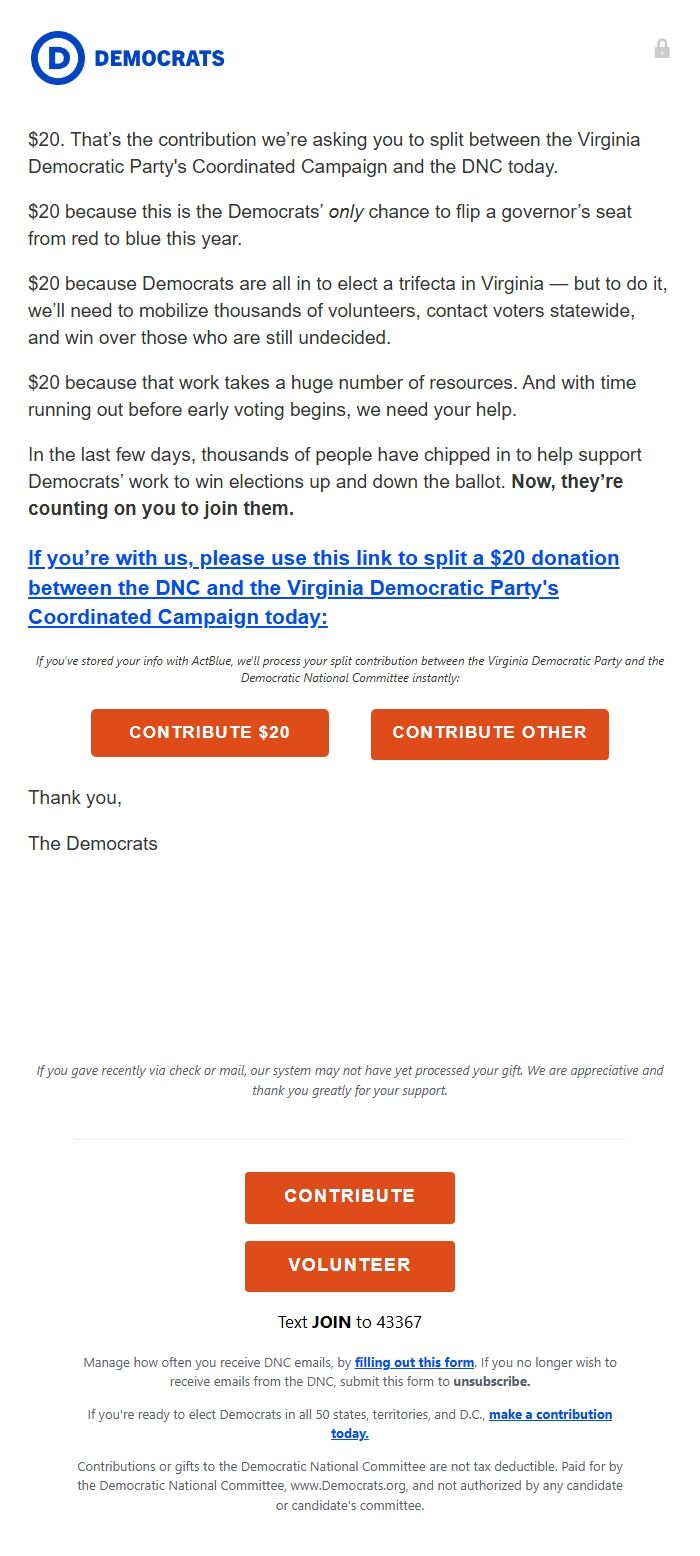The image size is (700, 1556).
Task: Tap the Volunteer button
Action: pyautogui.click(x=349, y=1266)
